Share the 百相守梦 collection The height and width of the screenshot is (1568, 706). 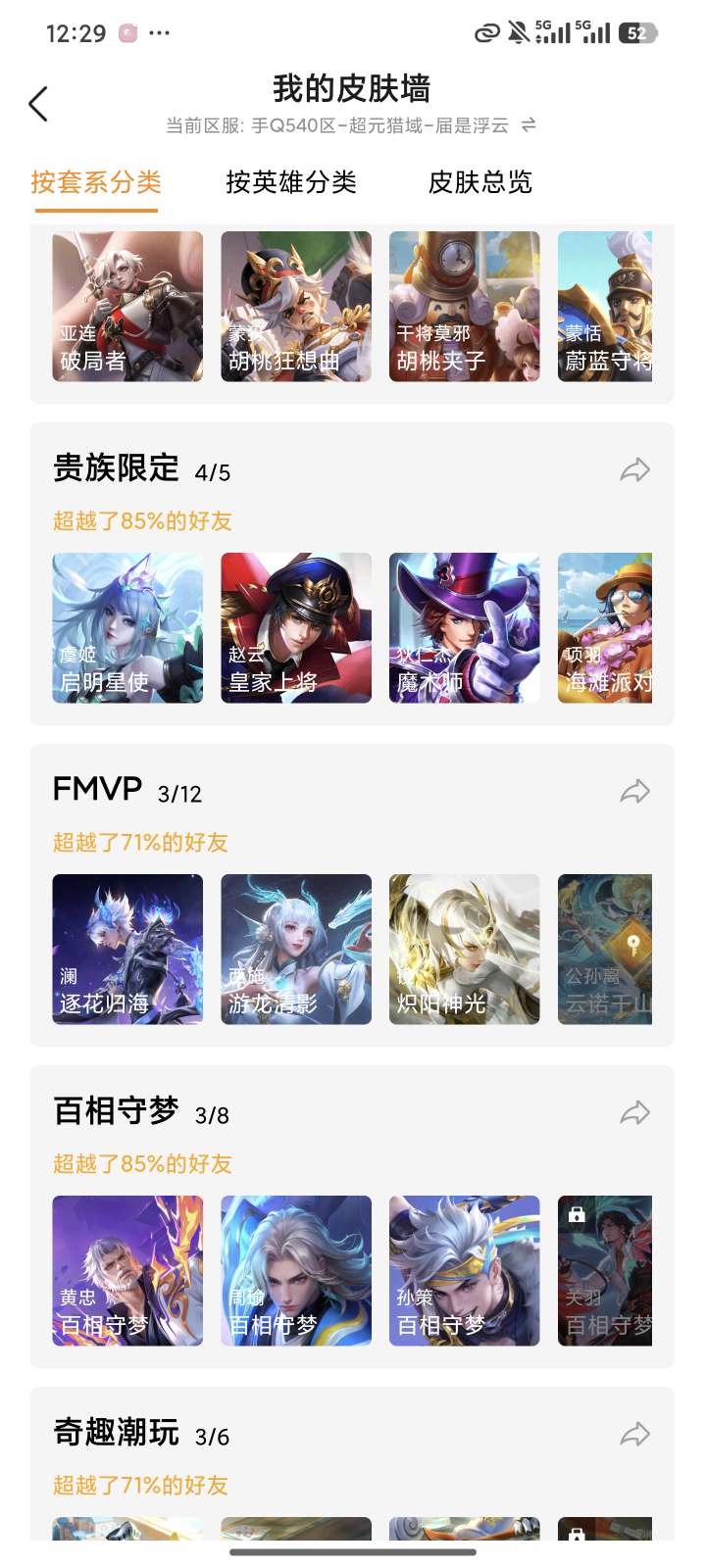[x=635, y=1113]
